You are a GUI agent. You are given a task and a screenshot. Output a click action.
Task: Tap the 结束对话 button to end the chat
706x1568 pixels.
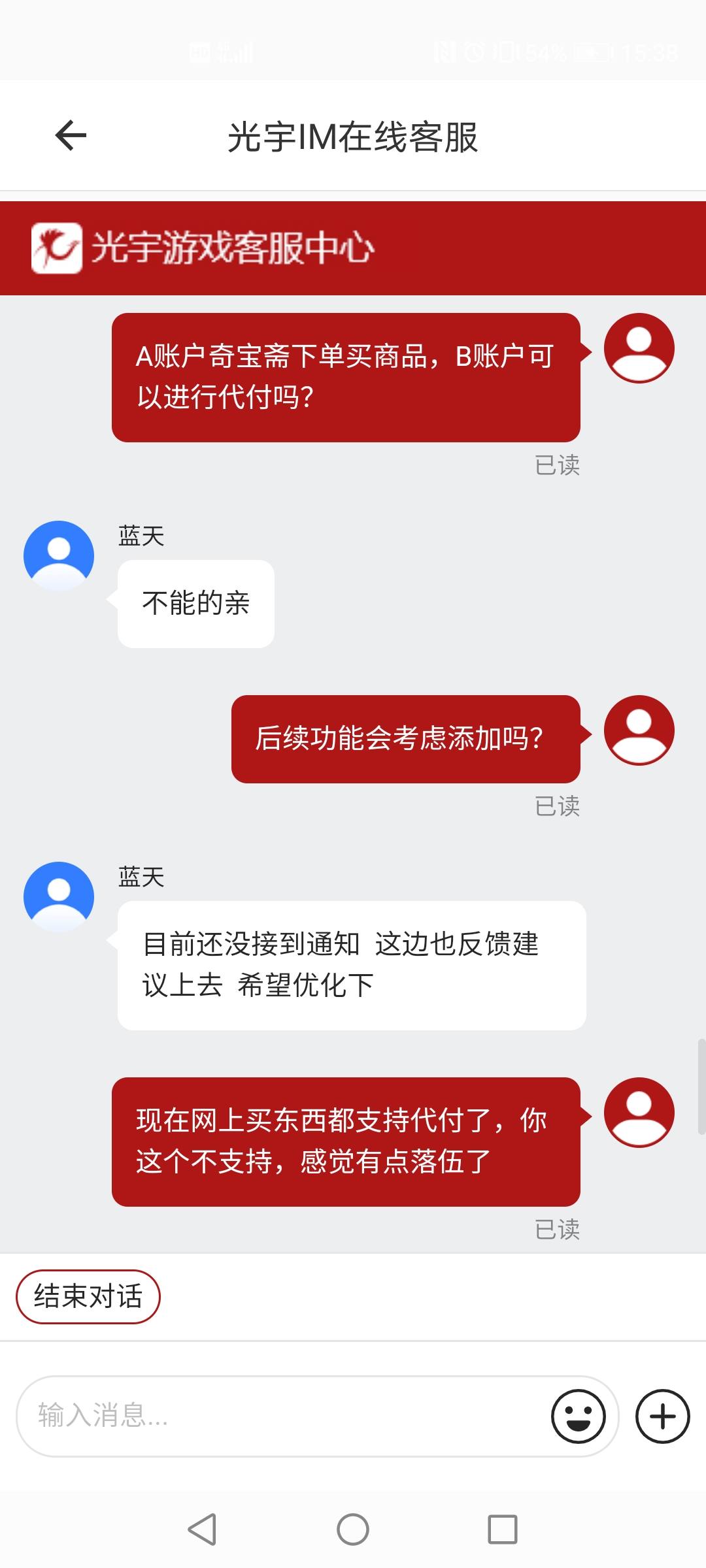[88, 1296]
